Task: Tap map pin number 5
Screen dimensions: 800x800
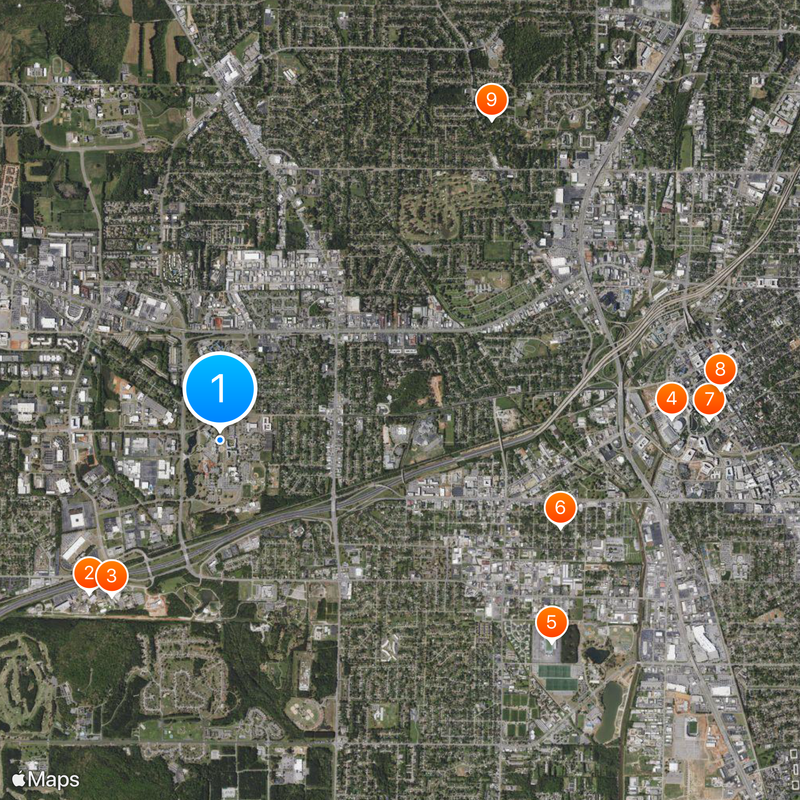Action: click(x=551, y=622)
